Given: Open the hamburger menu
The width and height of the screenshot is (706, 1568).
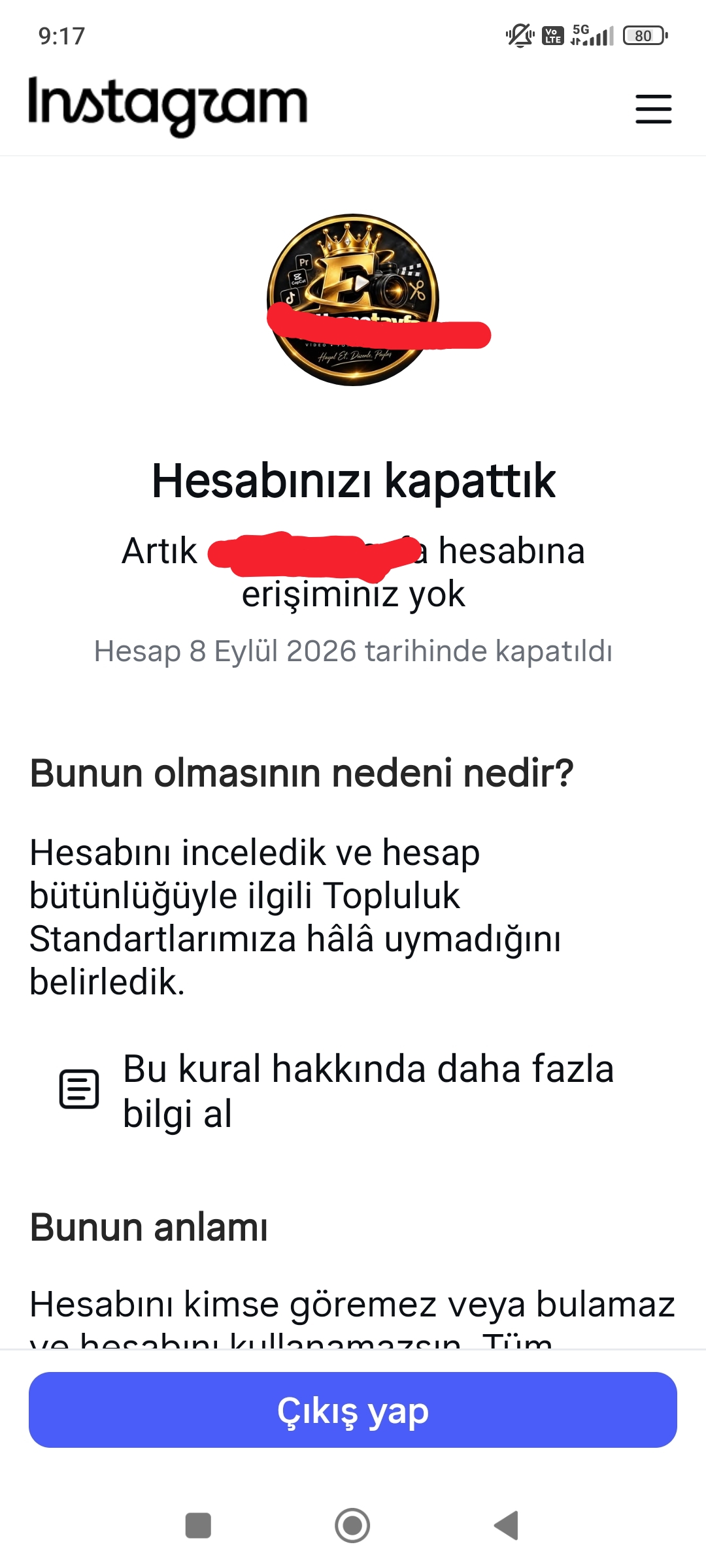Looking at the screenshot, I should [653, 108].
